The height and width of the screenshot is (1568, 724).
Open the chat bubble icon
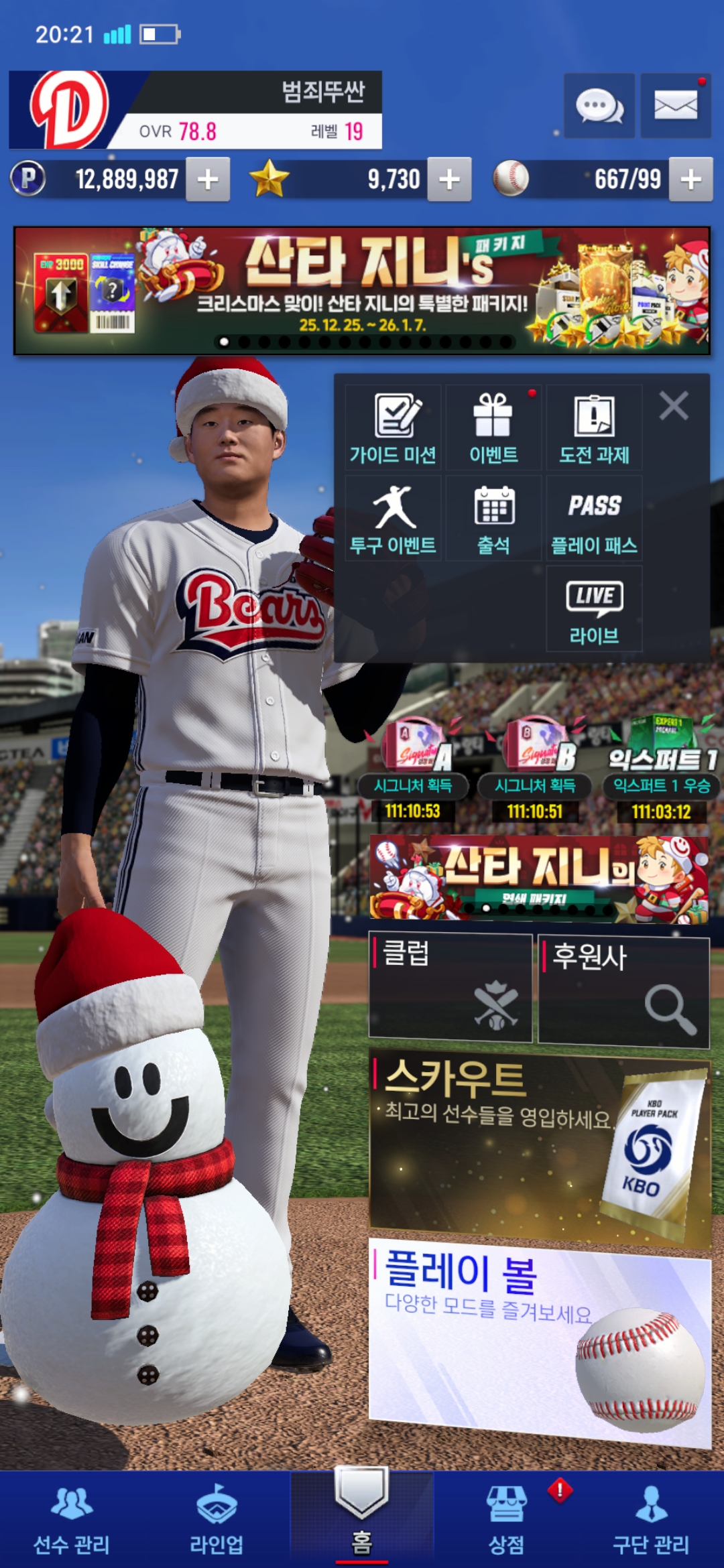pos(599,106)
